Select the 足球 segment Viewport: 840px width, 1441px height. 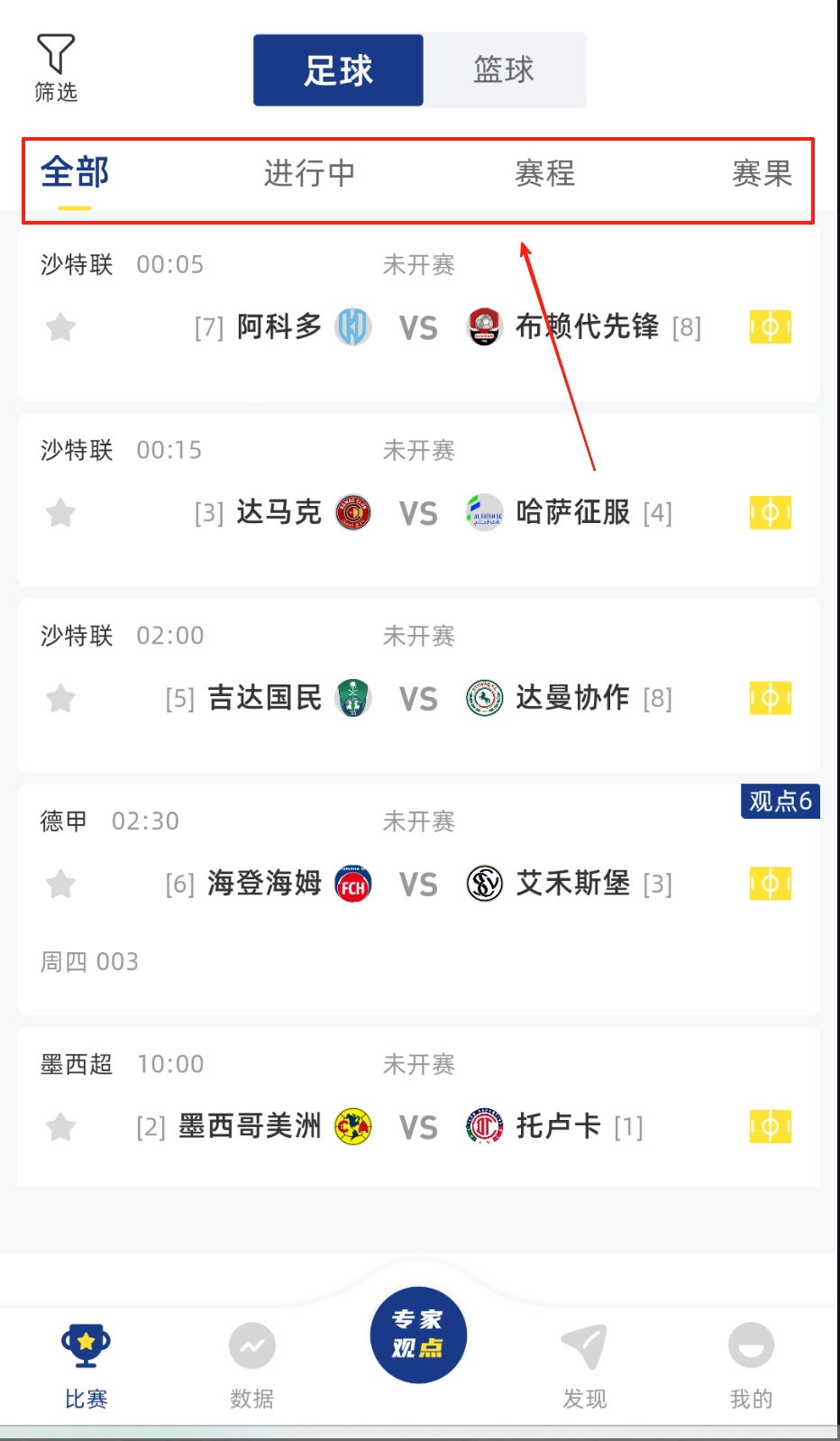(x=338, y=70)
